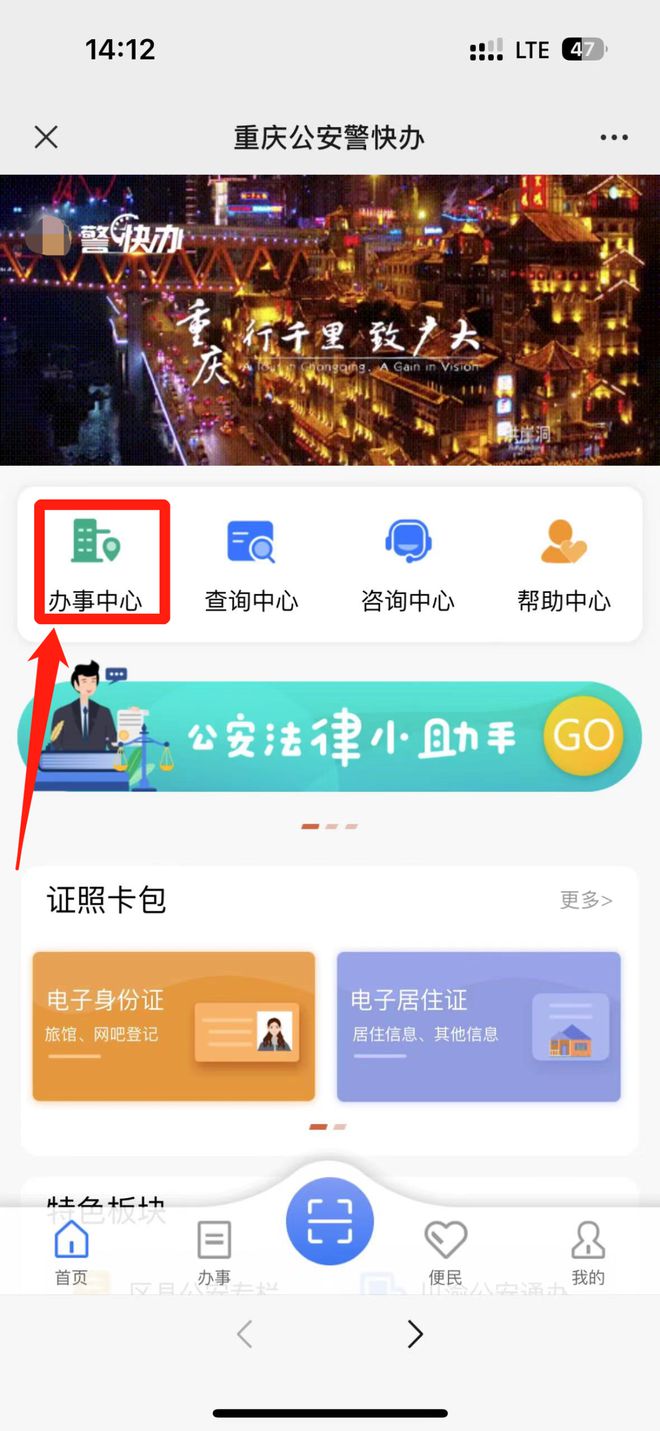Open the 电子身份证 card

[x=174, y=1026]
